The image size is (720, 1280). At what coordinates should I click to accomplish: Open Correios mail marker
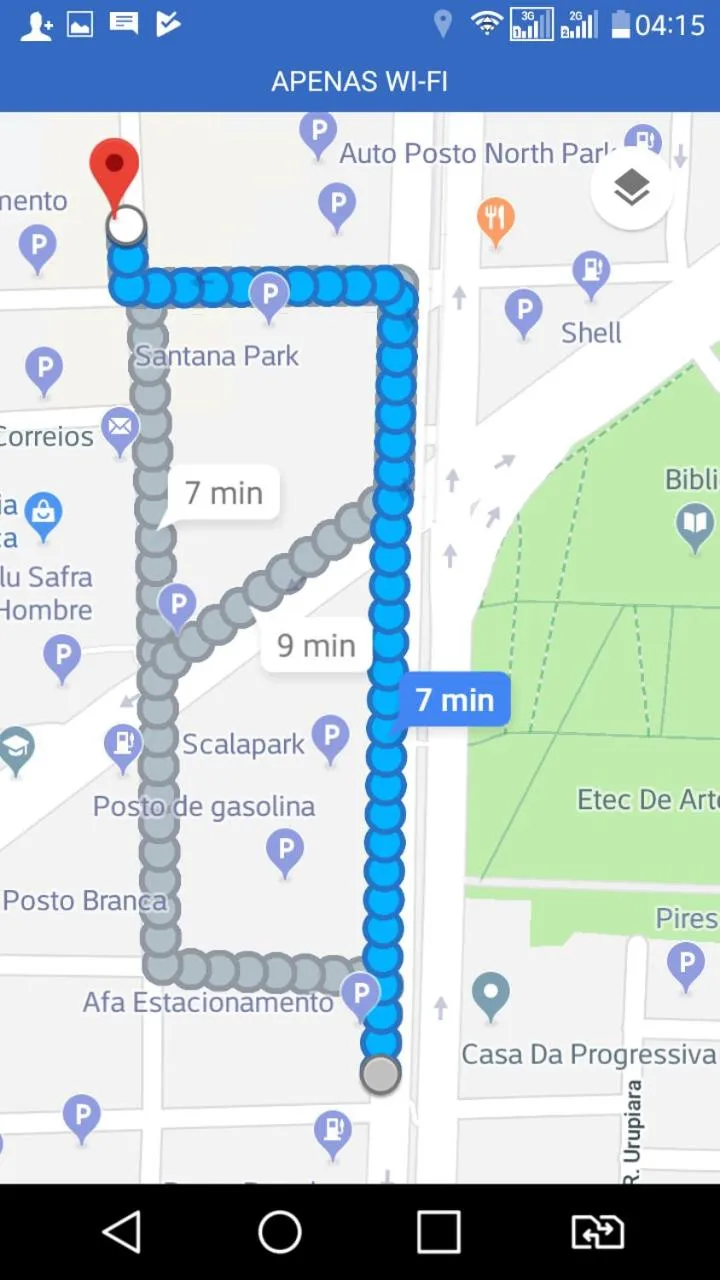(120, 429)
